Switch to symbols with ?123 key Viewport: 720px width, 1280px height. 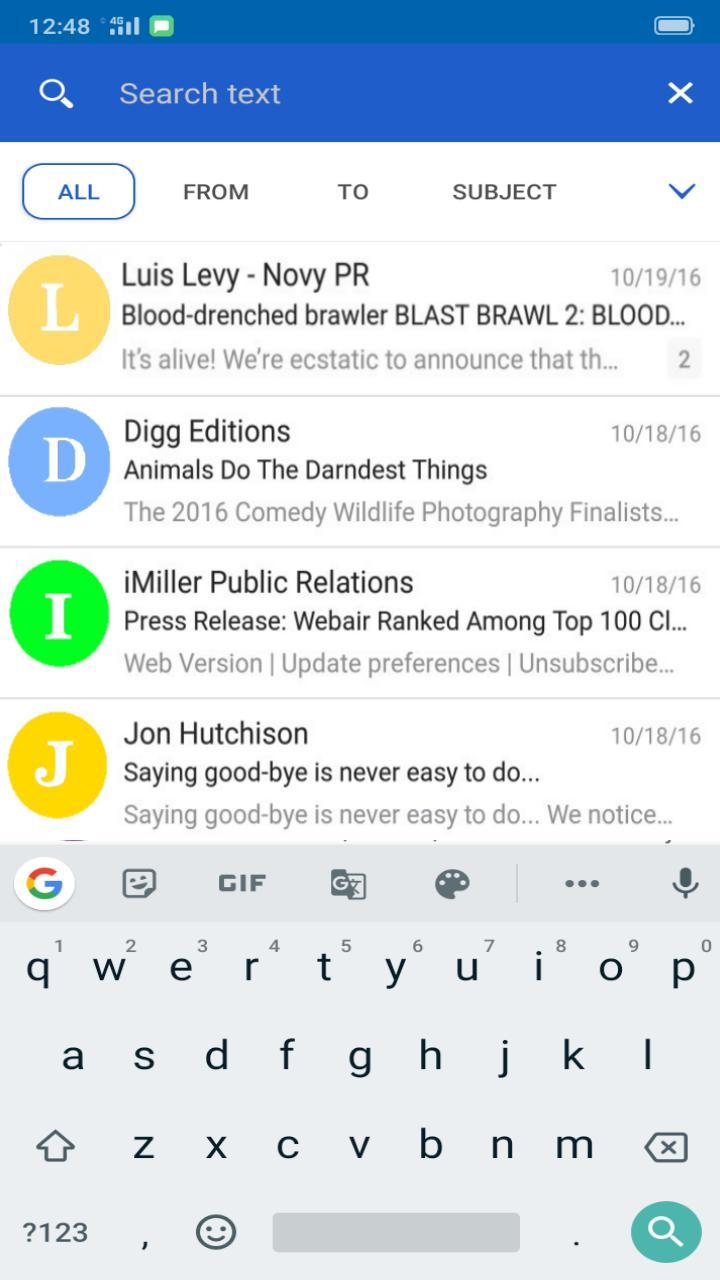(52, 1232)
